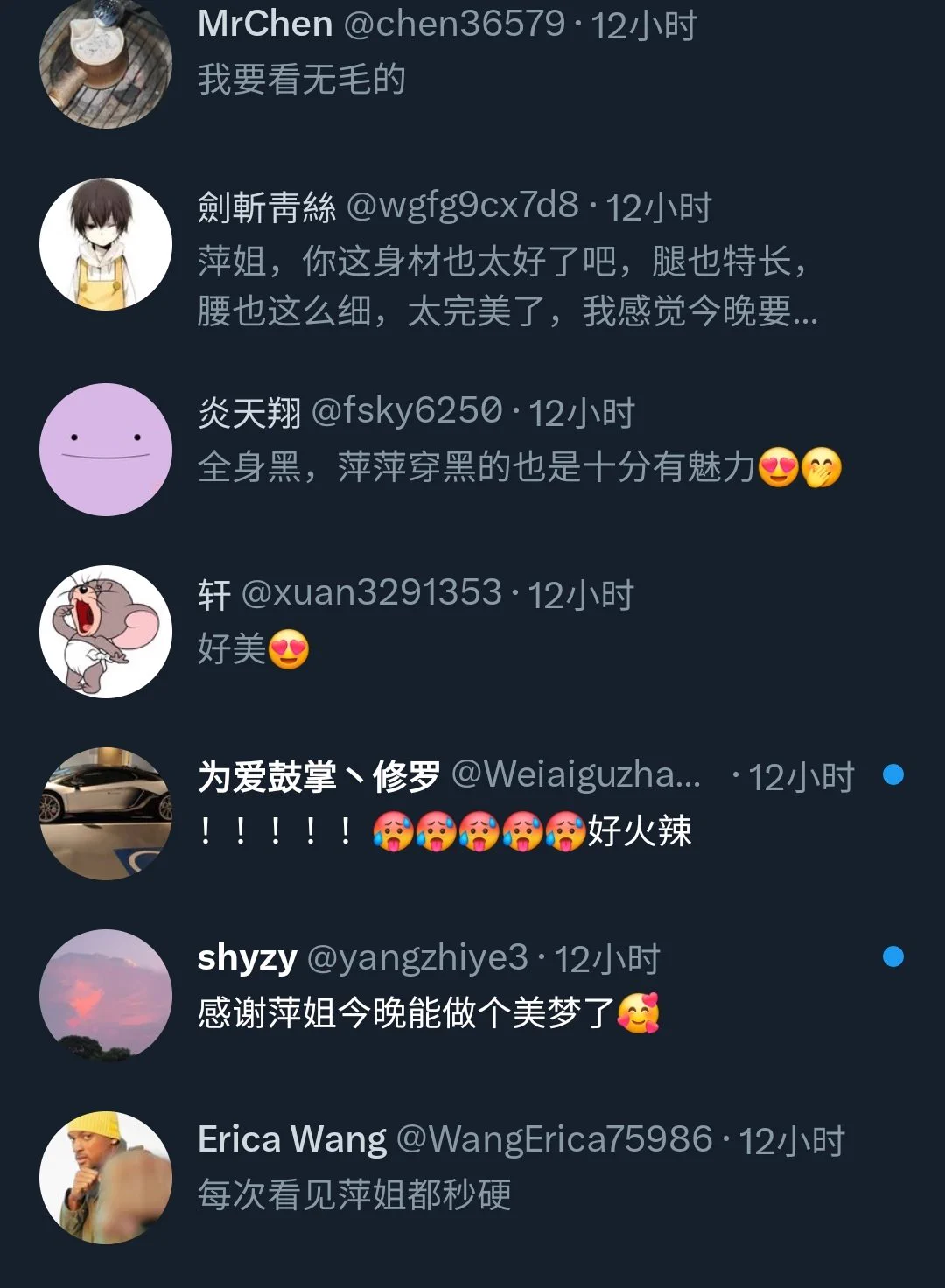Open shyzy's sunset avatar
This screenshot has height=1288, width=945.
pyautogui.click(x=106, y=995)
